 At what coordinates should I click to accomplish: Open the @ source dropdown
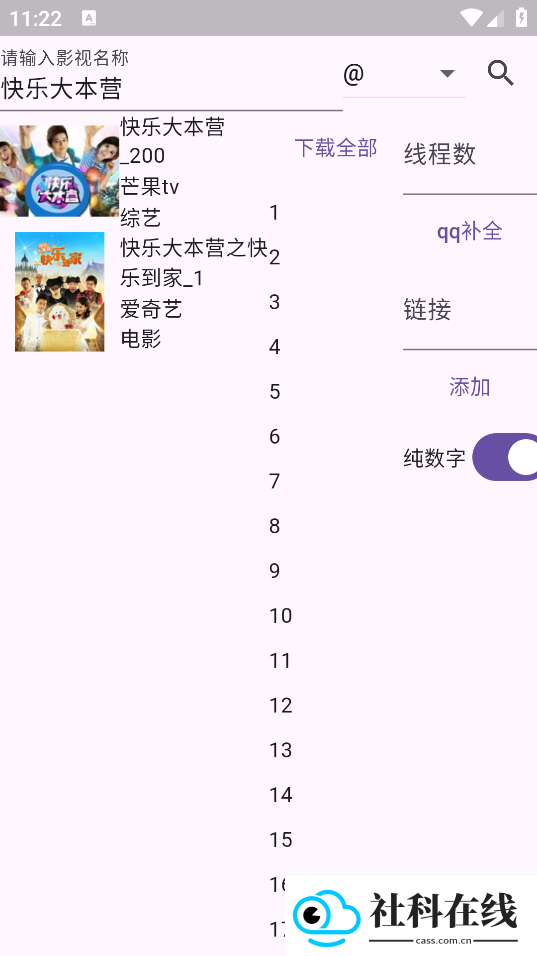click(404, 74)
